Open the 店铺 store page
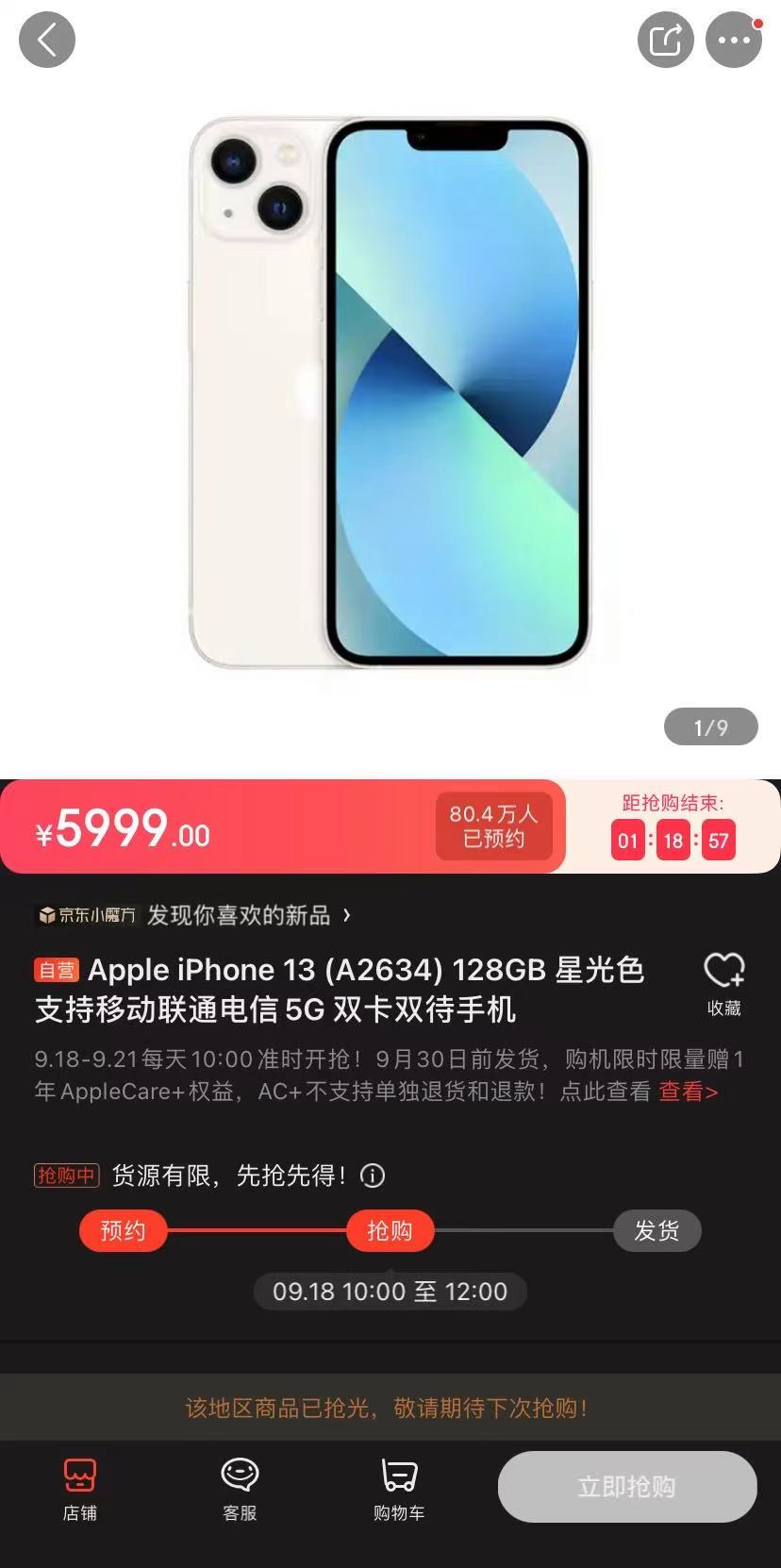Viewport: 781px width, 1568px height. [80, 1488]
